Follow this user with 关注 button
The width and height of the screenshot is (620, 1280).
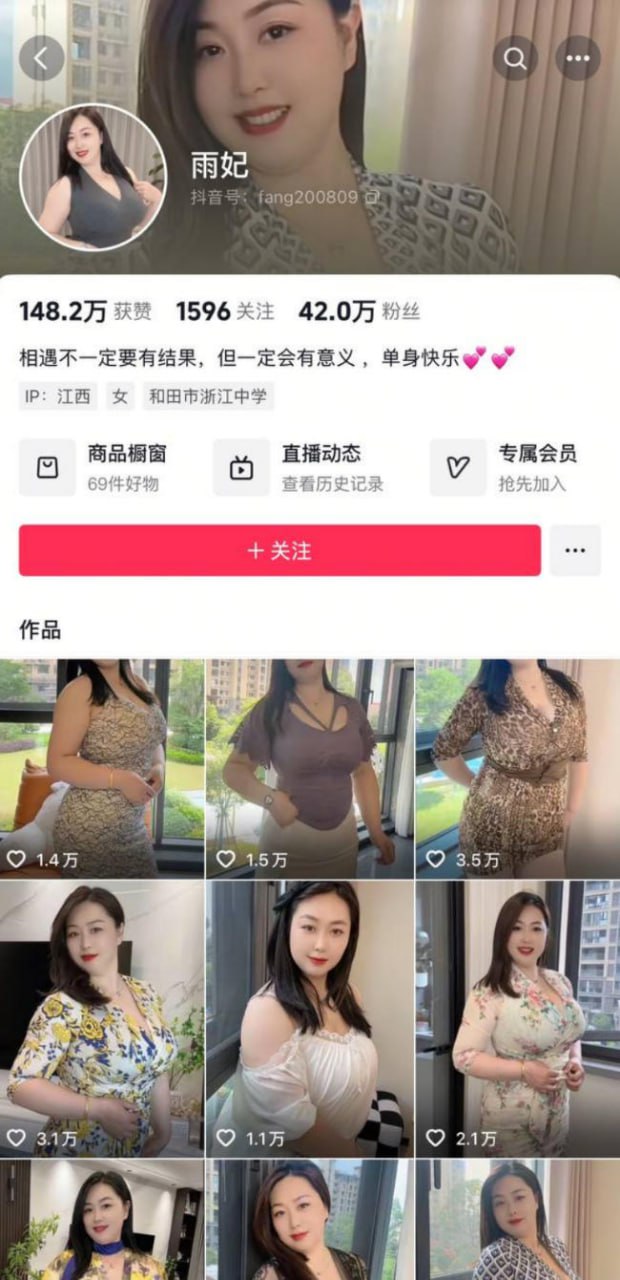[x=279, y=551]
